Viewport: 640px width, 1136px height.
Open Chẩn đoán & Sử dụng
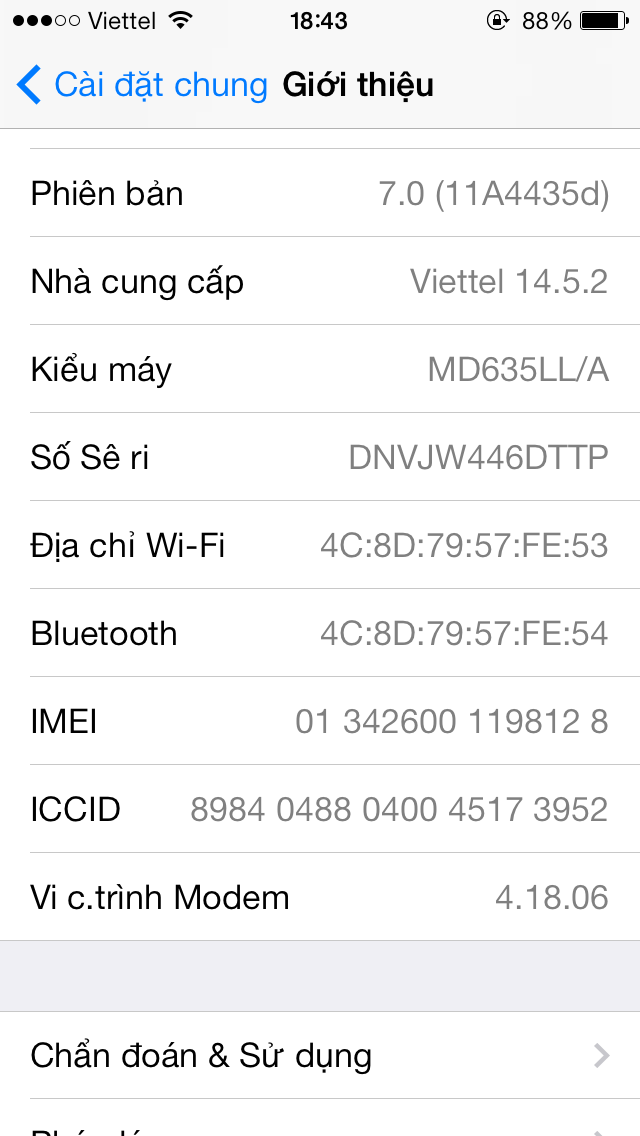pyautogui.click(x=320, y=1055)
